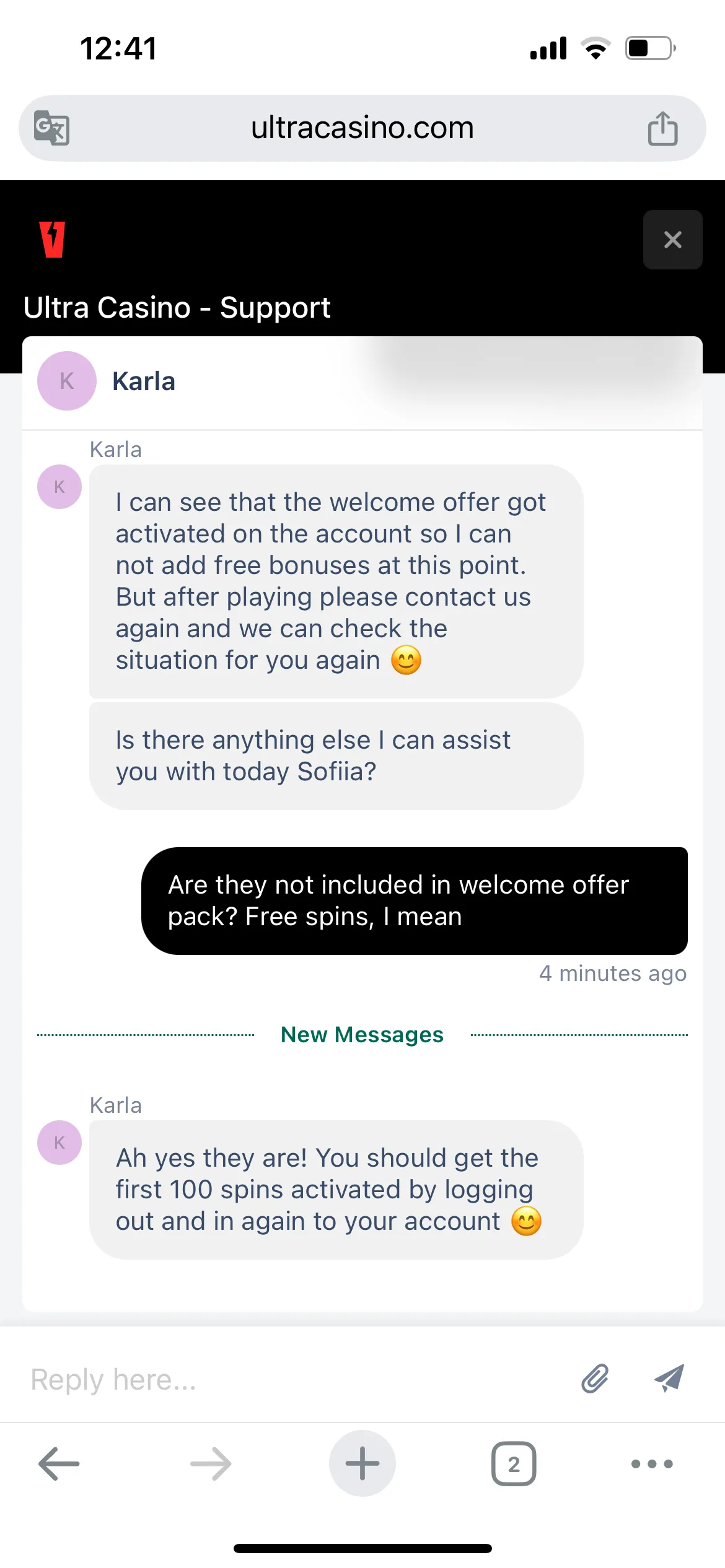Image resolution: width=725 pixels, height=1568 pixels.
Task: Open the browser overflow menu
Action: 651,1464
